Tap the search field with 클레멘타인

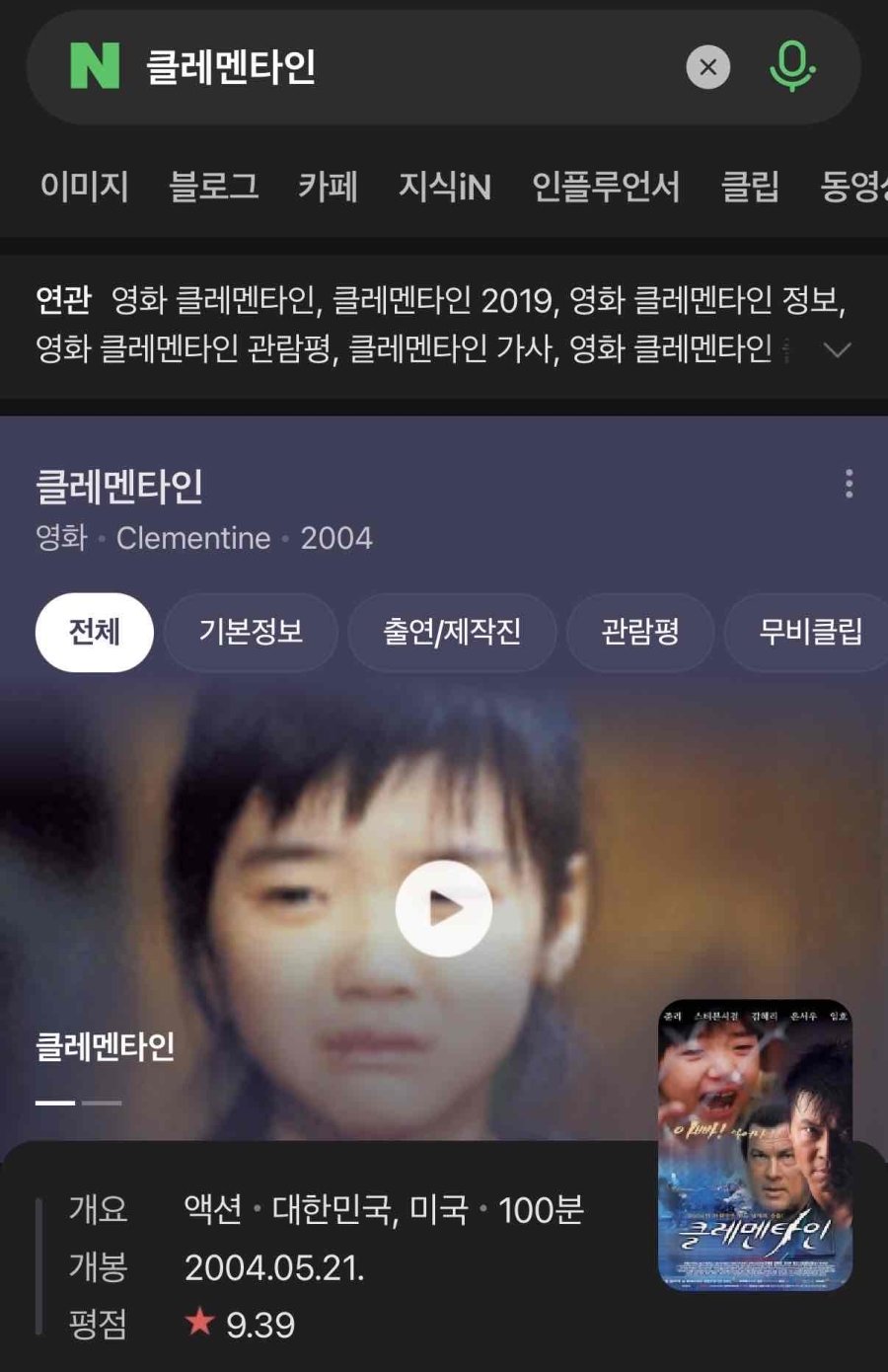(x=395, y=67)
